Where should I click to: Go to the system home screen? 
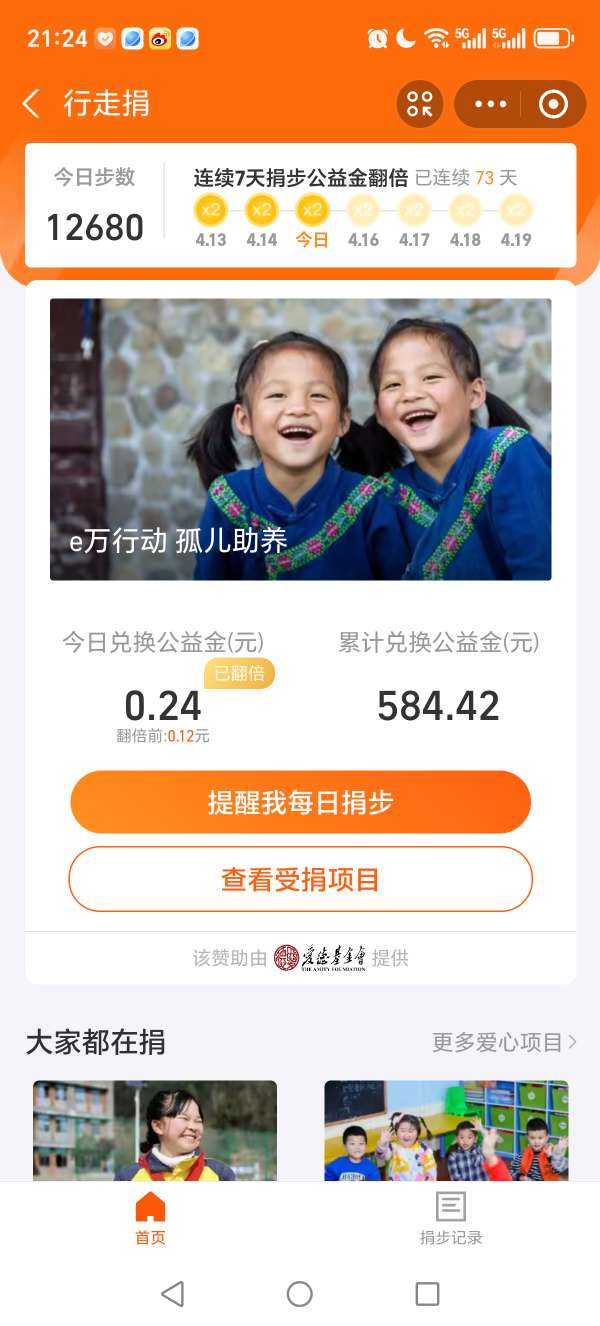pos(300,1294)
